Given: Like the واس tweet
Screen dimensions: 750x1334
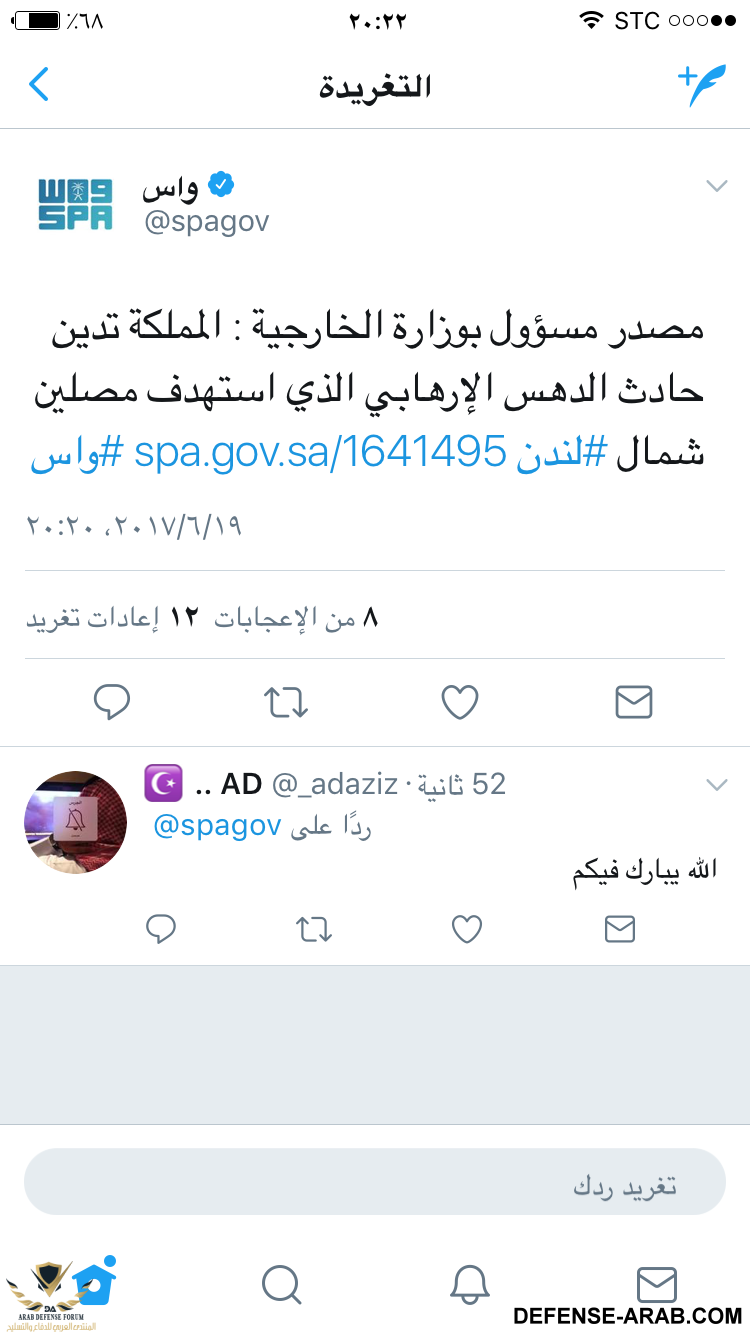Looking at the screenshot, I should (x=460, y=703).
